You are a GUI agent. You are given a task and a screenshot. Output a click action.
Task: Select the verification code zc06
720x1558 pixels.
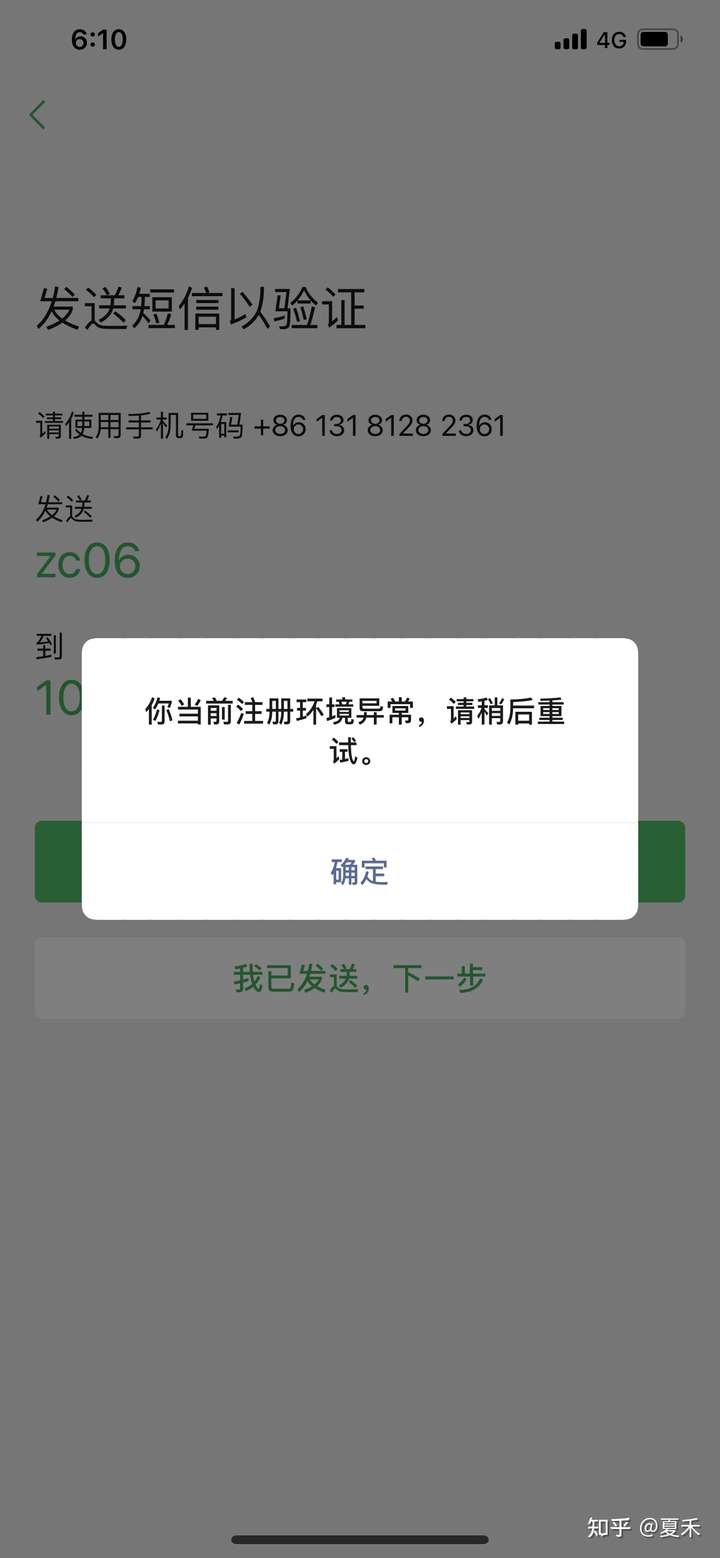[88, 560]
